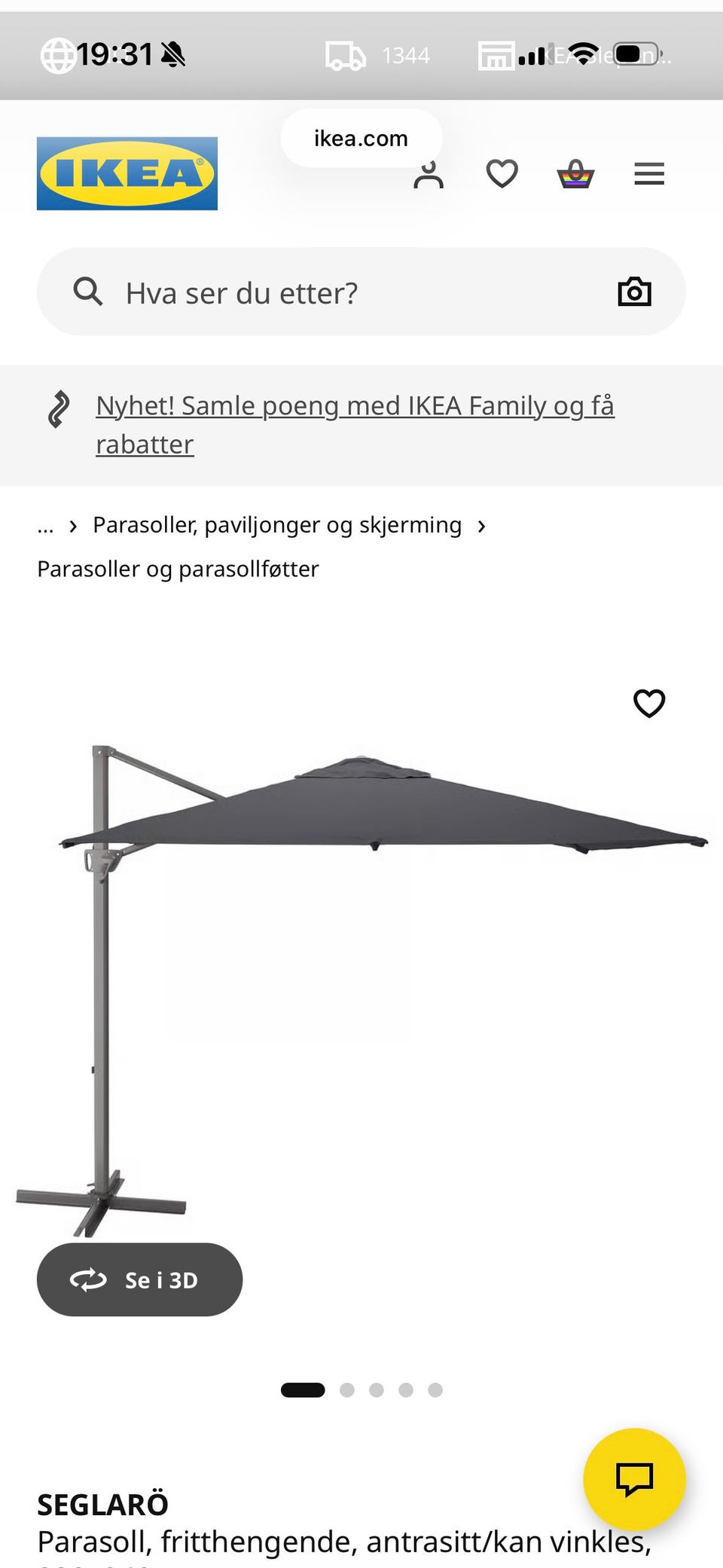Image resolution: width=723 pixels, height=1568 pixels.
Task: Click the chevron after Parasoller, paviljonger og skjerming
Action: (x=483, y=525)
